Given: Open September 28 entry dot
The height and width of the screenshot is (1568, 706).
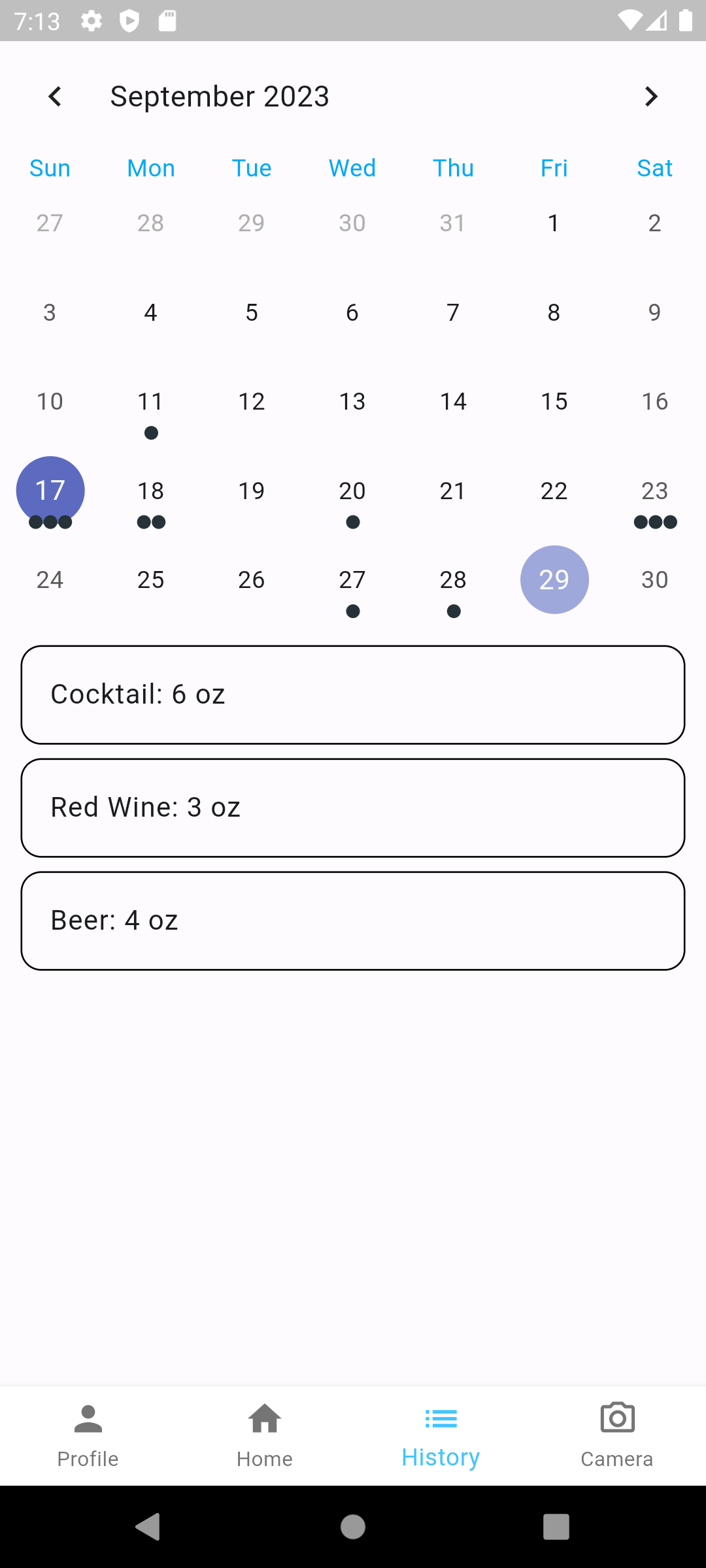Looking at the screenshot, I should tap(453, 611).
